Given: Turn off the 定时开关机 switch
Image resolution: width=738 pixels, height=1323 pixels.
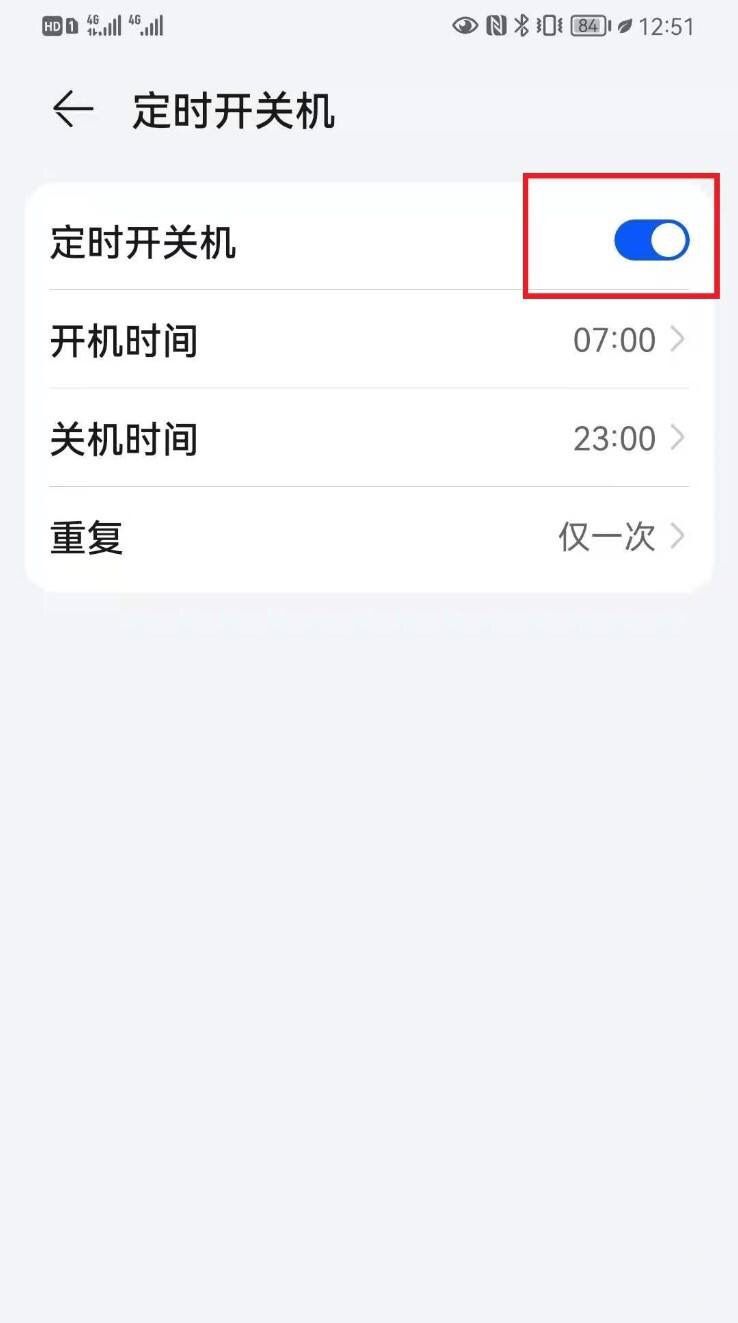Looking at the screenshot, I should [x=651, y=241].
